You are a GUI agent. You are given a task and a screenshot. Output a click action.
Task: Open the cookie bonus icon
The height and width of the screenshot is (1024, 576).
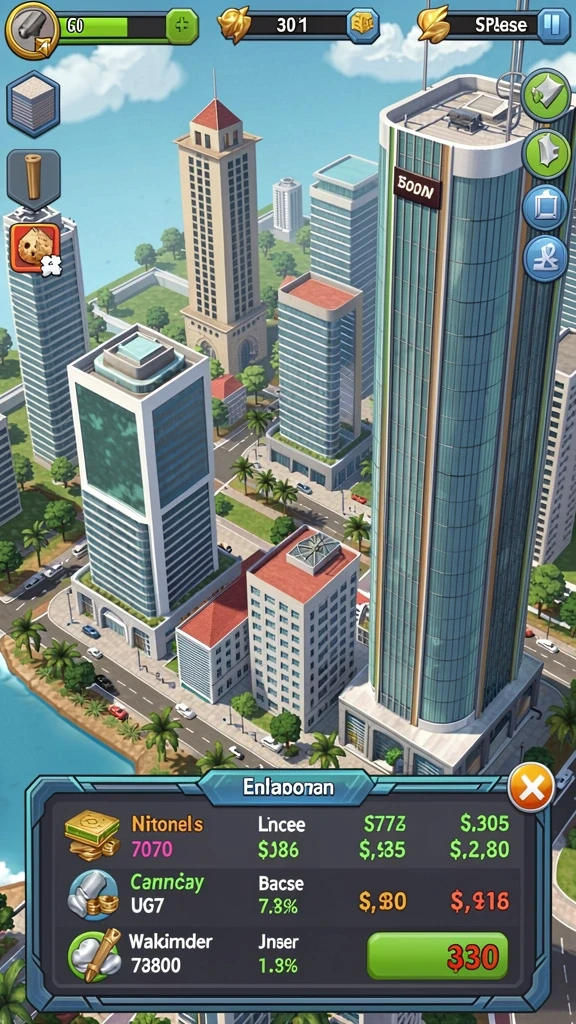click(34, 248)
